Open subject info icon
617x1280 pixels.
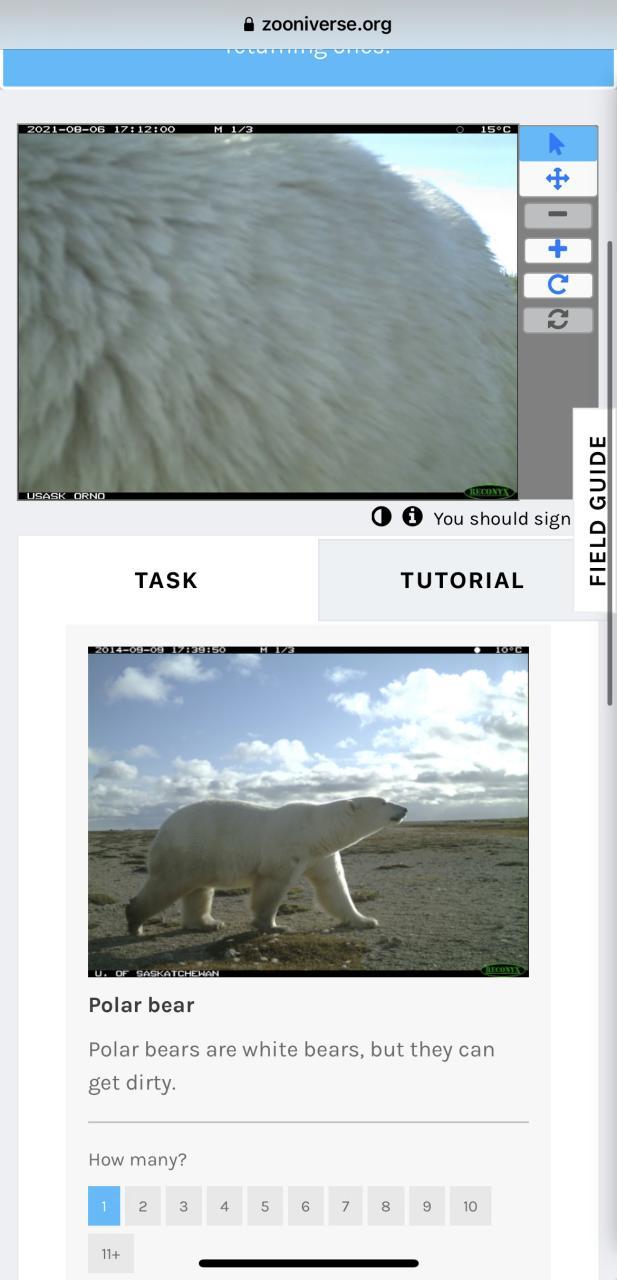tap(412, 517)
